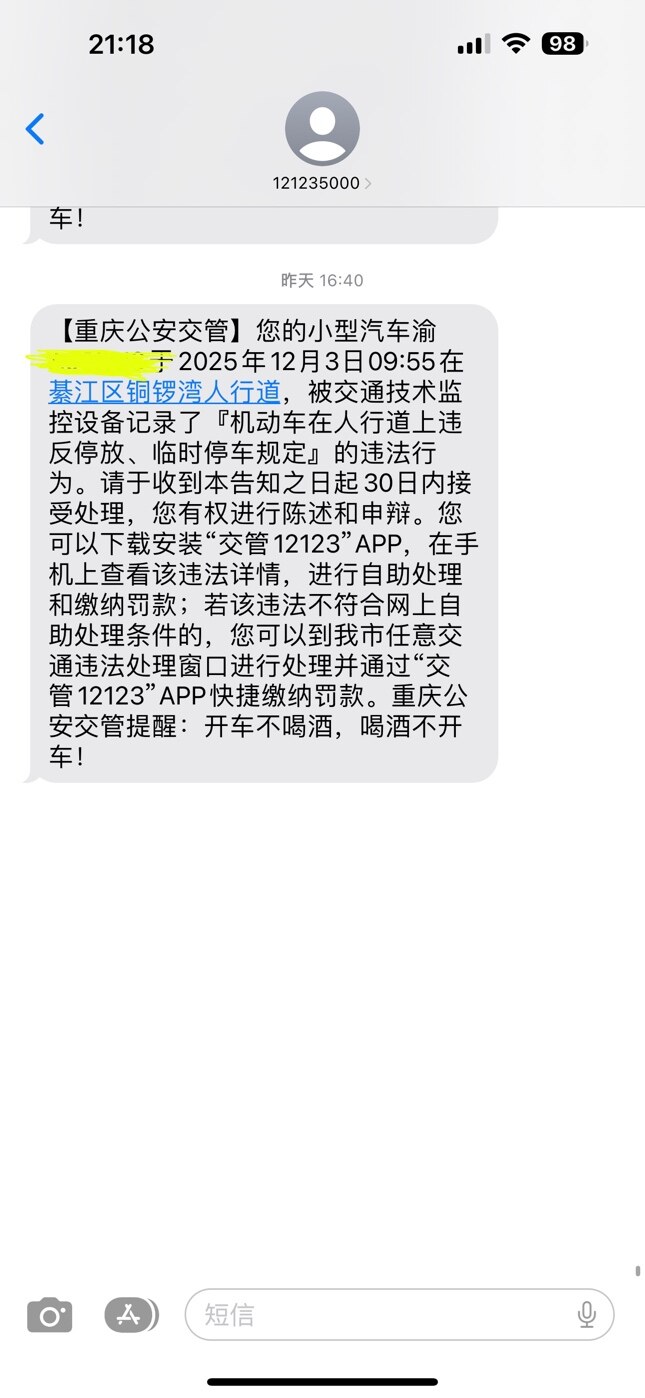This screenshot has width=645, height=1398.
Task: Open the 綦江区铜锣湾人行道 address link
Action: pyautogui.click(x=164, y=389)
